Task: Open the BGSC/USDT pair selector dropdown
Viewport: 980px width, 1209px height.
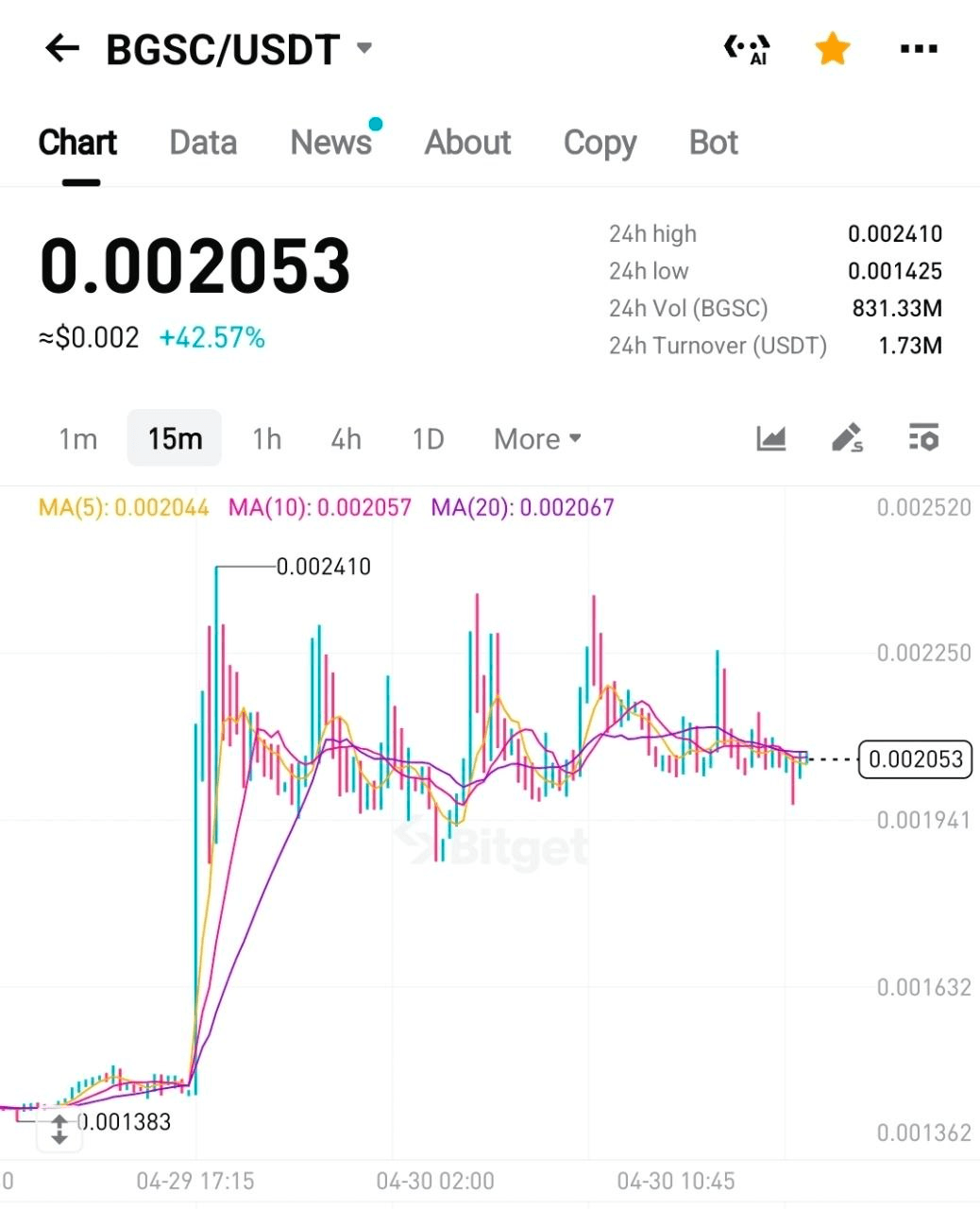Action: 363,48
